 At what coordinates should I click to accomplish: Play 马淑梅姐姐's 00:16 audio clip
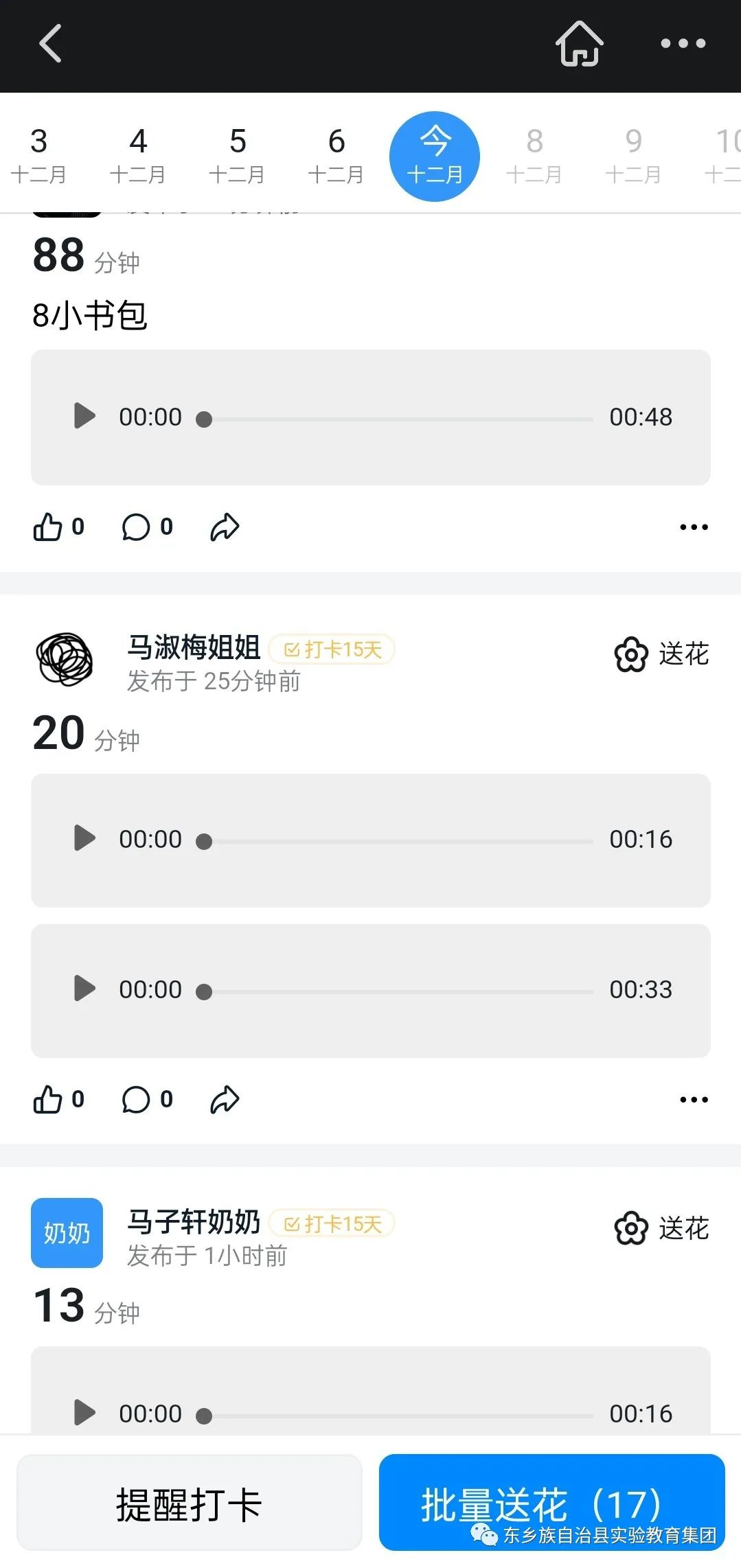point(84,838)
